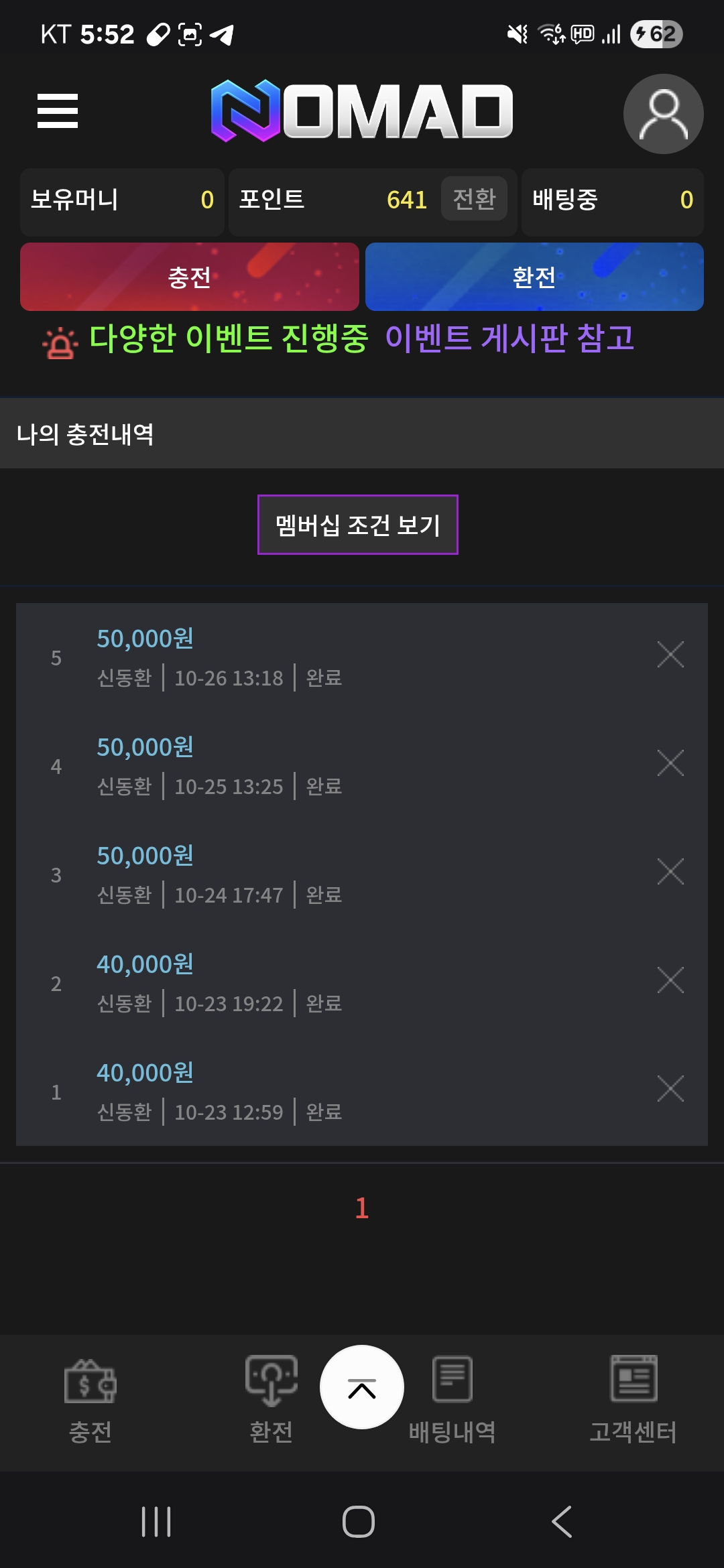The image size is (724, 1568).
Task: Open recent apps from the navigation bar
Action: click(156, 1522)
